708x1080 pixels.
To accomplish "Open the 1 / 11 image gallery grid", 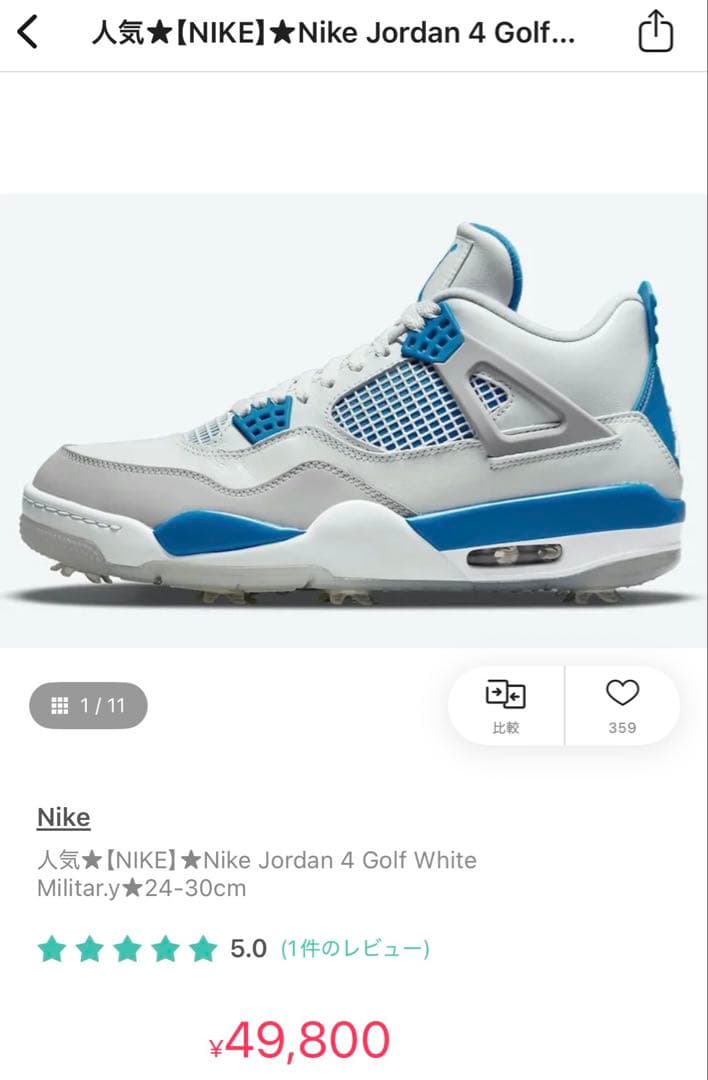I will pyautogui.click(x=88, y=705).
